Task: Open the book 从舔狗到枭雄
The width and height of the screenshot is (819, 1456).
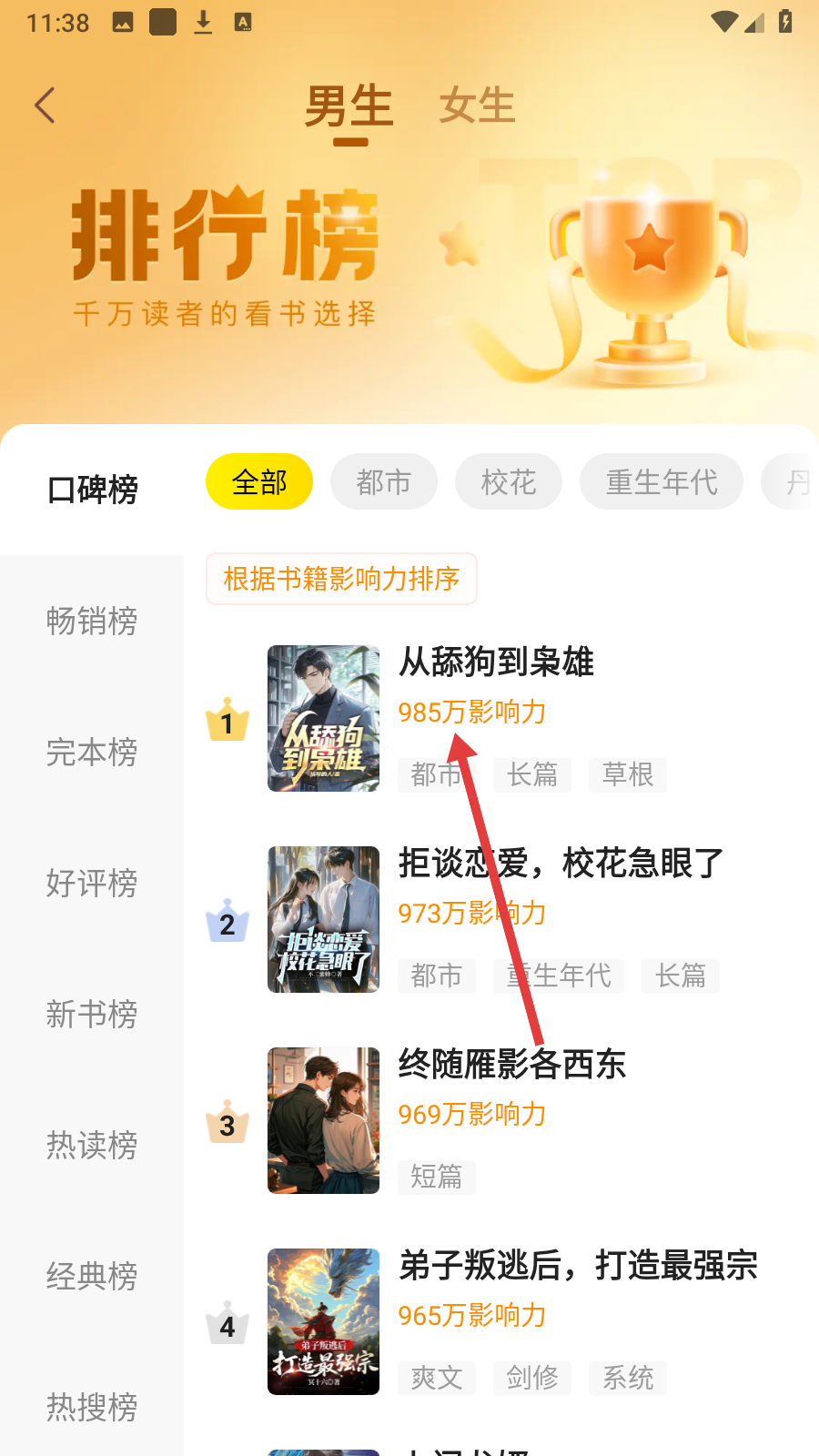Action: (496, 662)
